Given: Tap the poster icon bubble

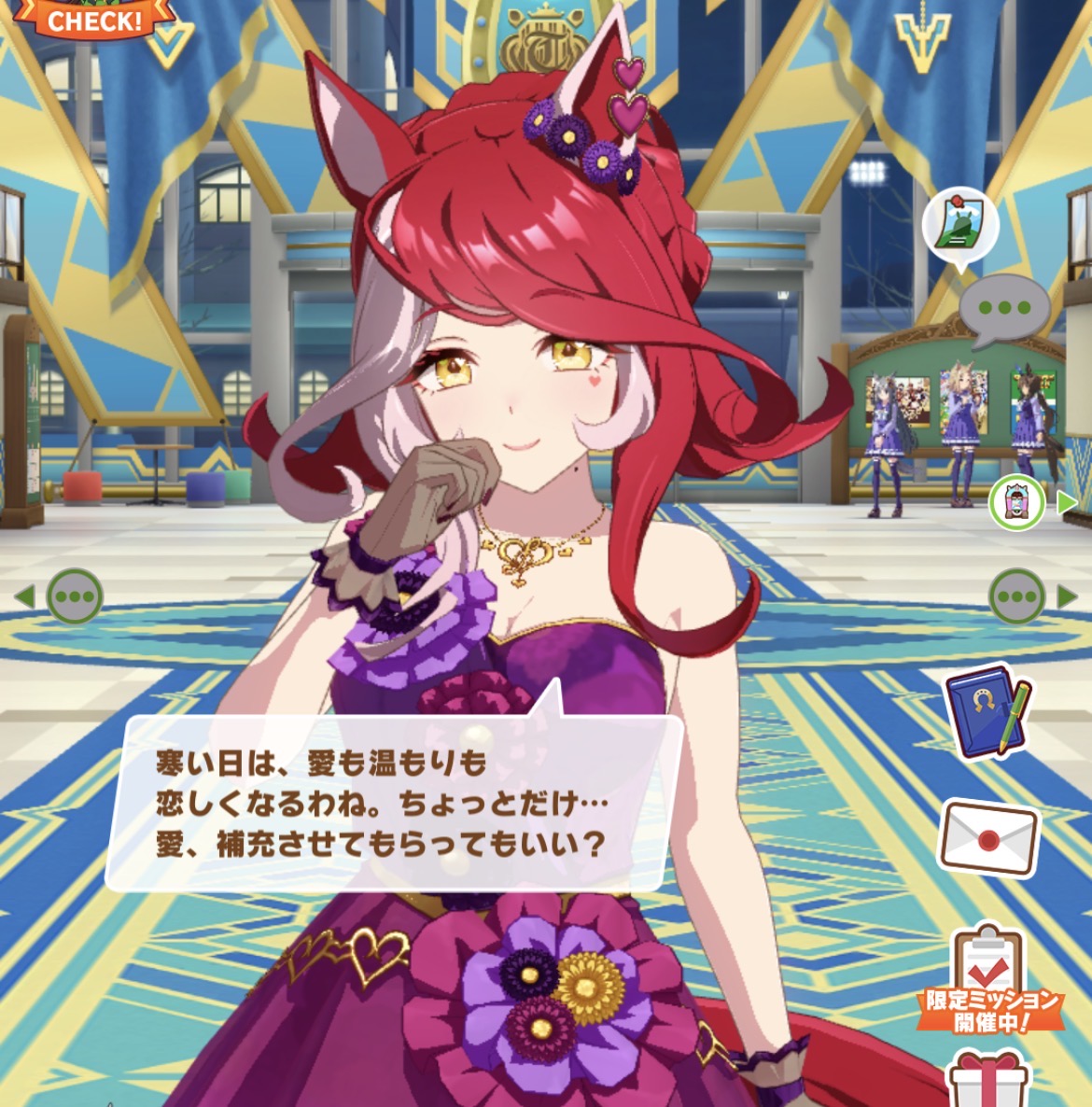Looking at the screenshot, I should pos(960,226).
